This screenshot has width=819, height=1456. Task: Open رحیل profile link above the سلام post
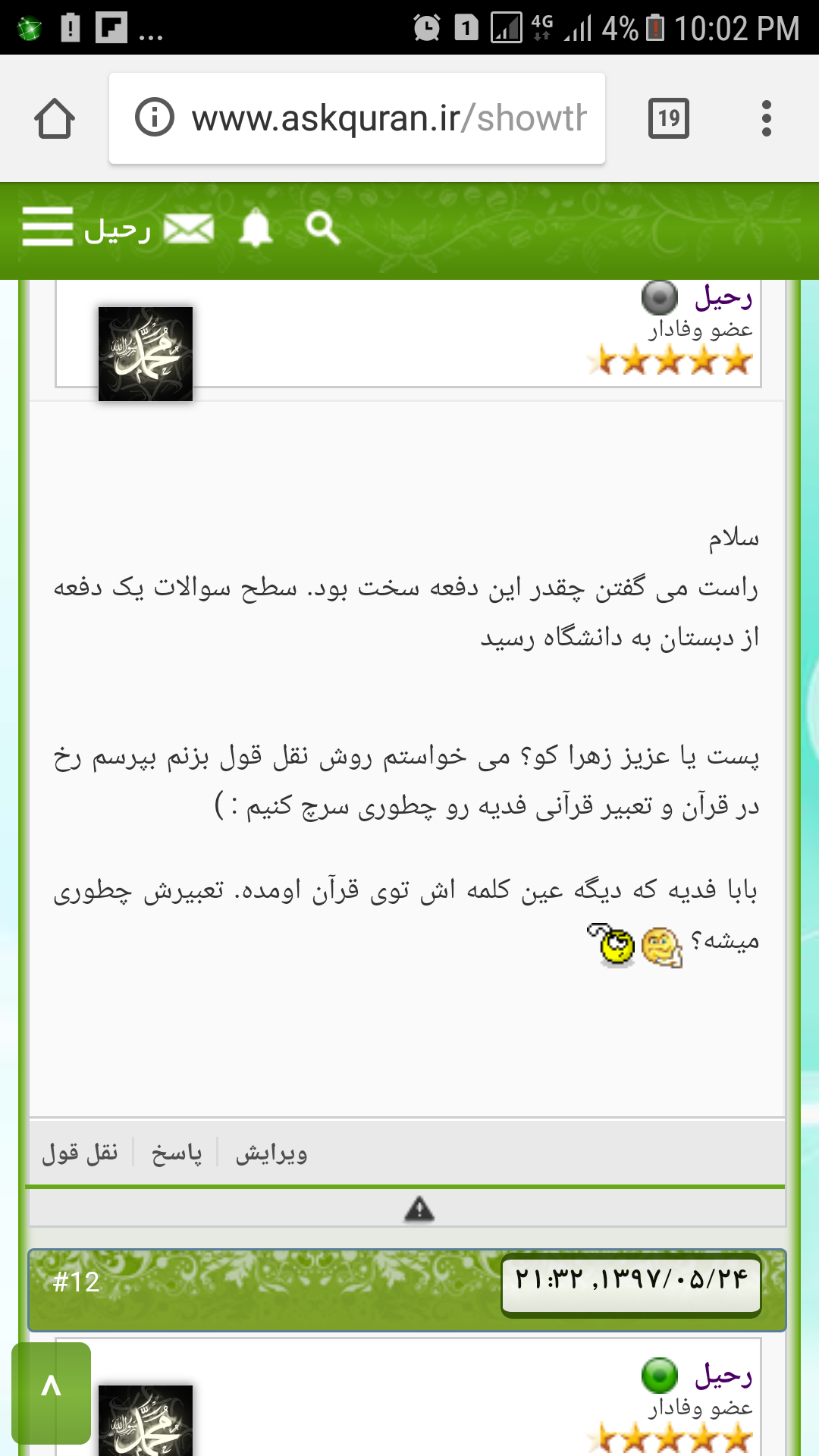coord(723,297)
